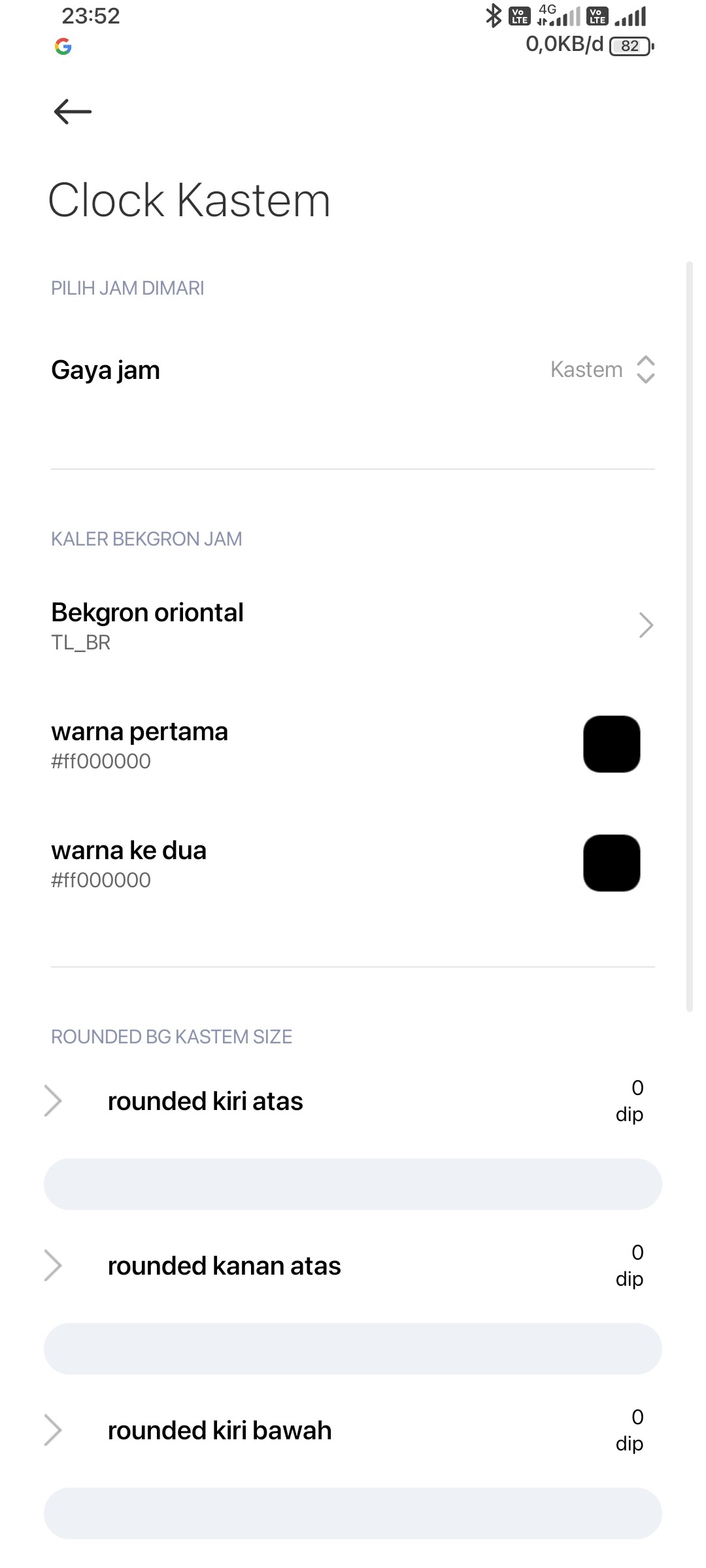The image size is (706, 1568).
Task: Open the Gaya jam style dropdown
Action: click(602, 370)
